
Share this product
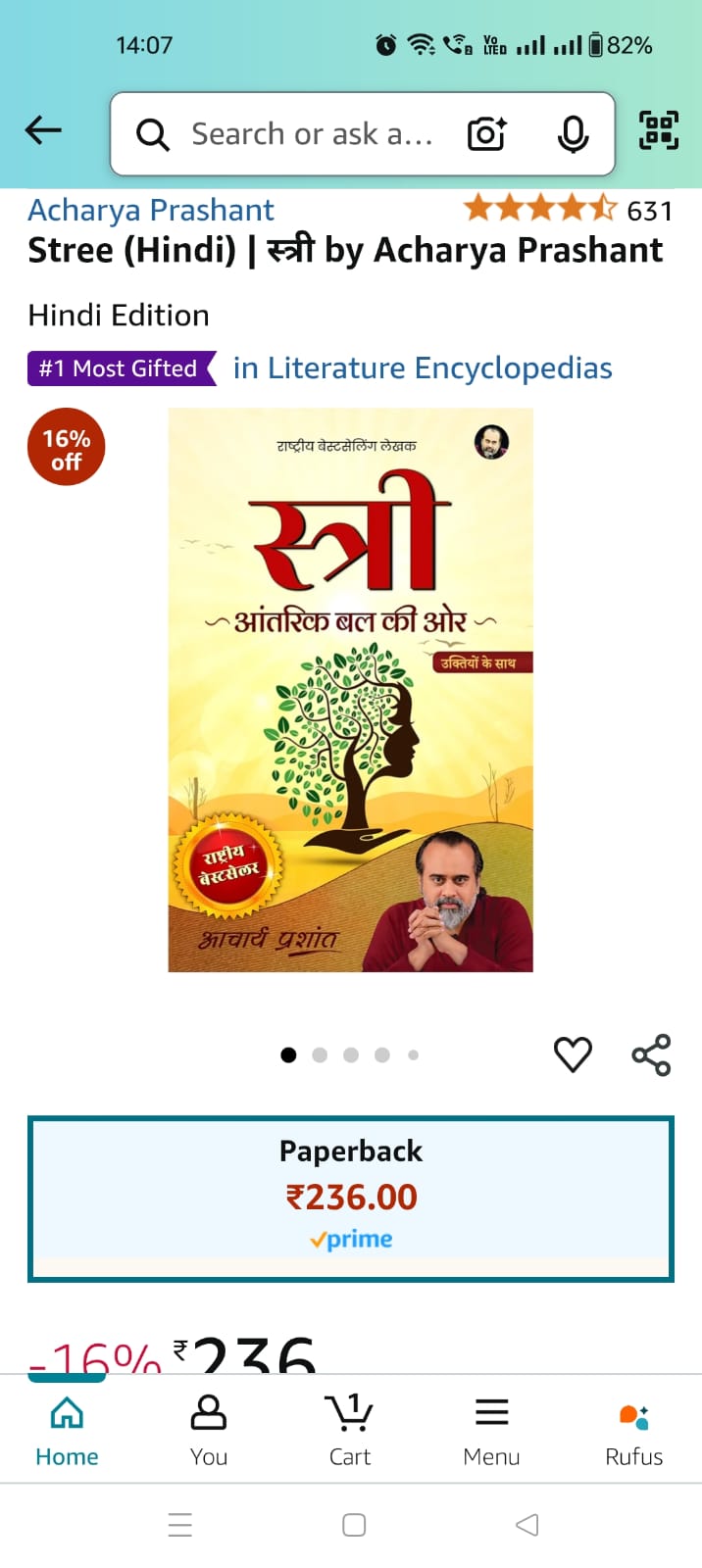click(x=651, y=1054)
